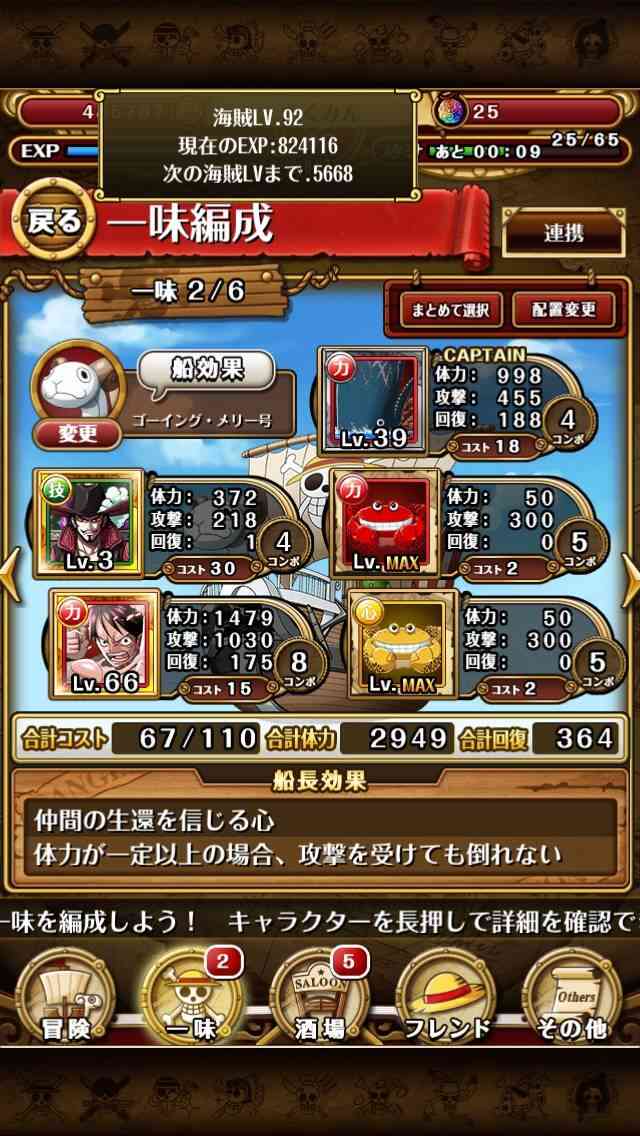Select the captain character Lv.39
The image size is (640, 1136).
(x=373, y=400)
